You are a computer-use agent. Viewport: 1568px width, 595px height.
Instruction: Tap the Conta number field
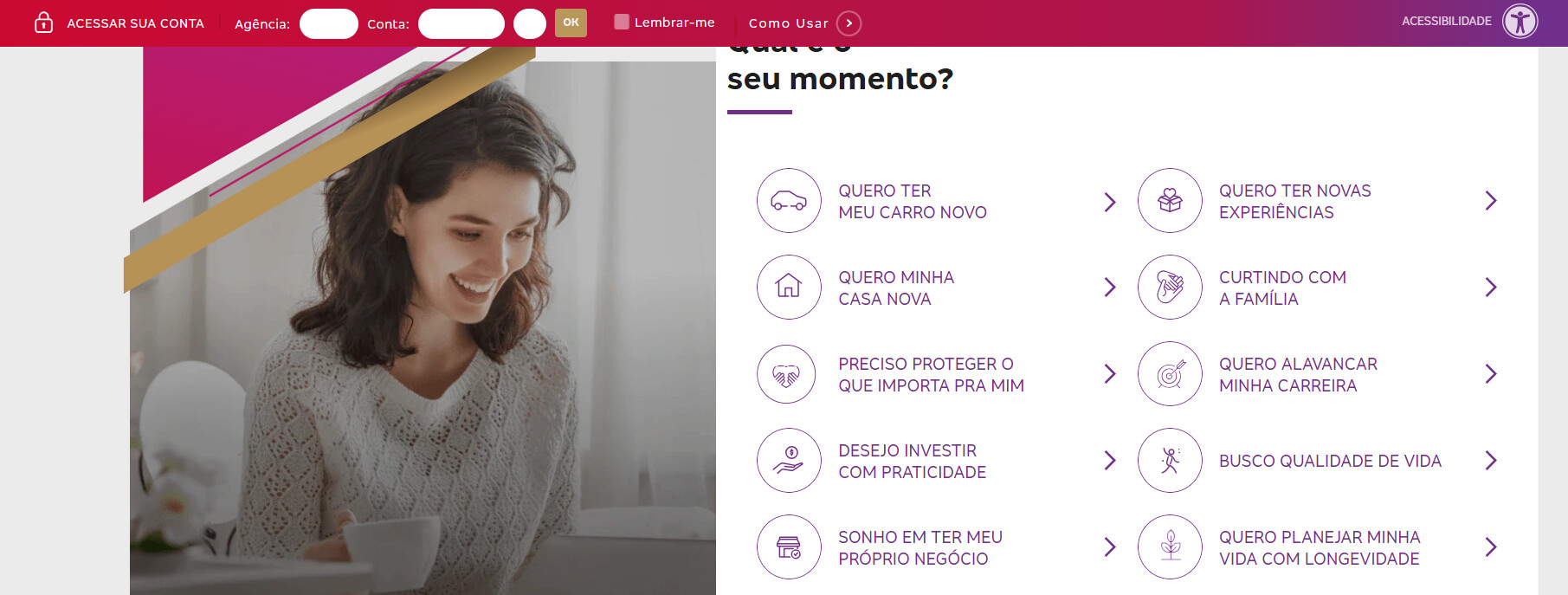tap(461, 23)
